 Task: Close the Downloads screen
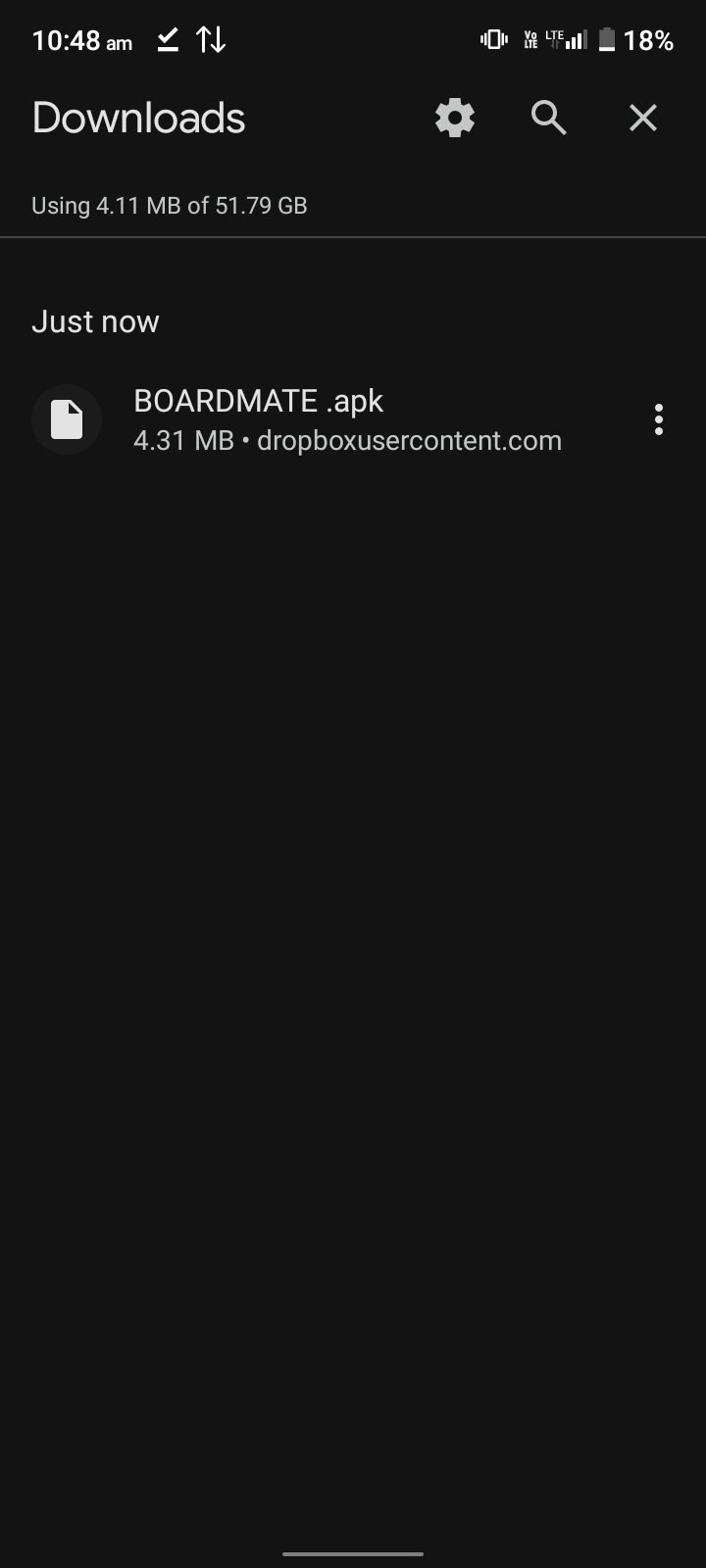tap(642, 118)
